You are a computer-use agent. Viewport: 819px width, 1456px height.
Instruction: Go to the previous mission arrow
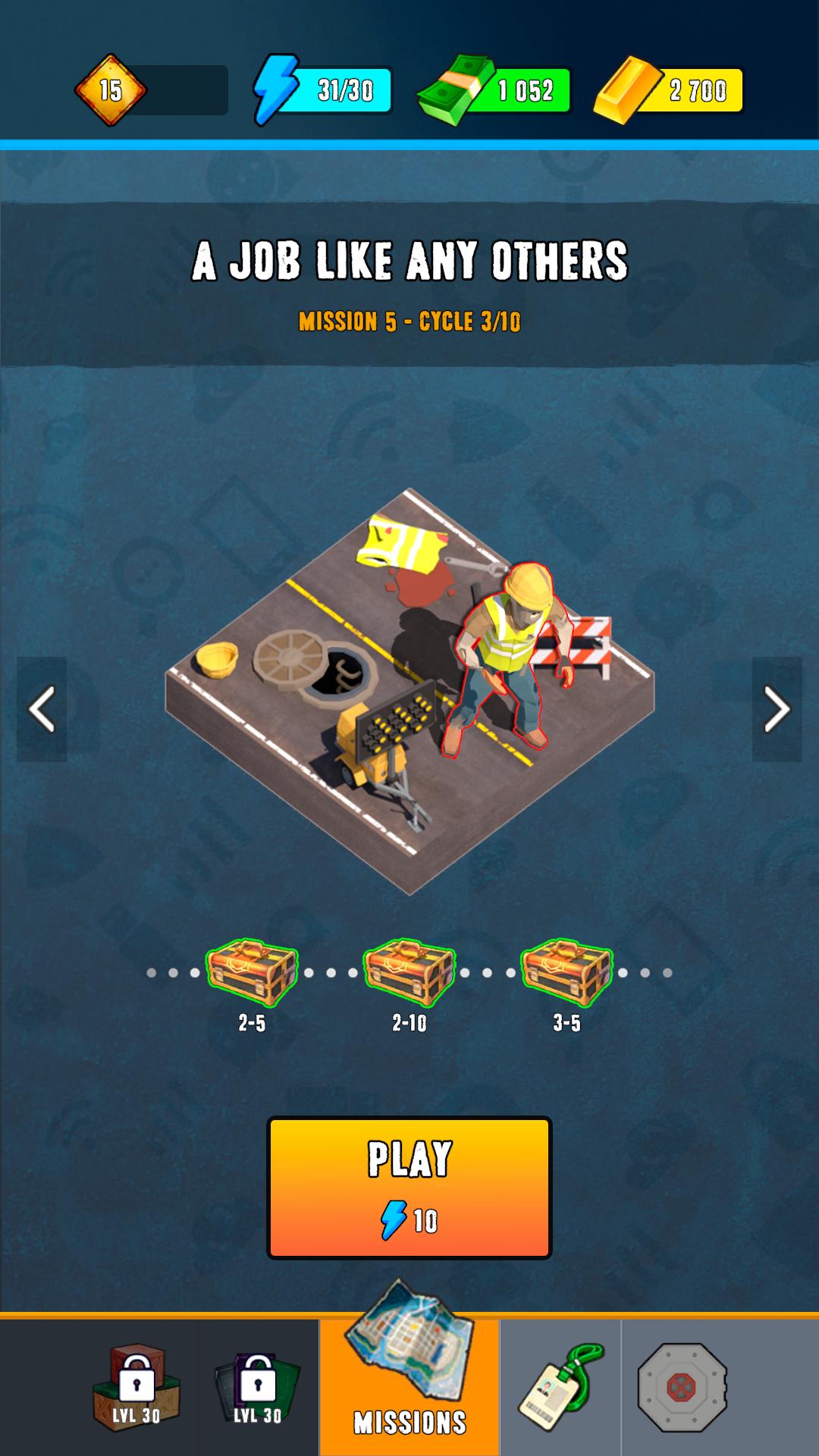tap(42, 709)
